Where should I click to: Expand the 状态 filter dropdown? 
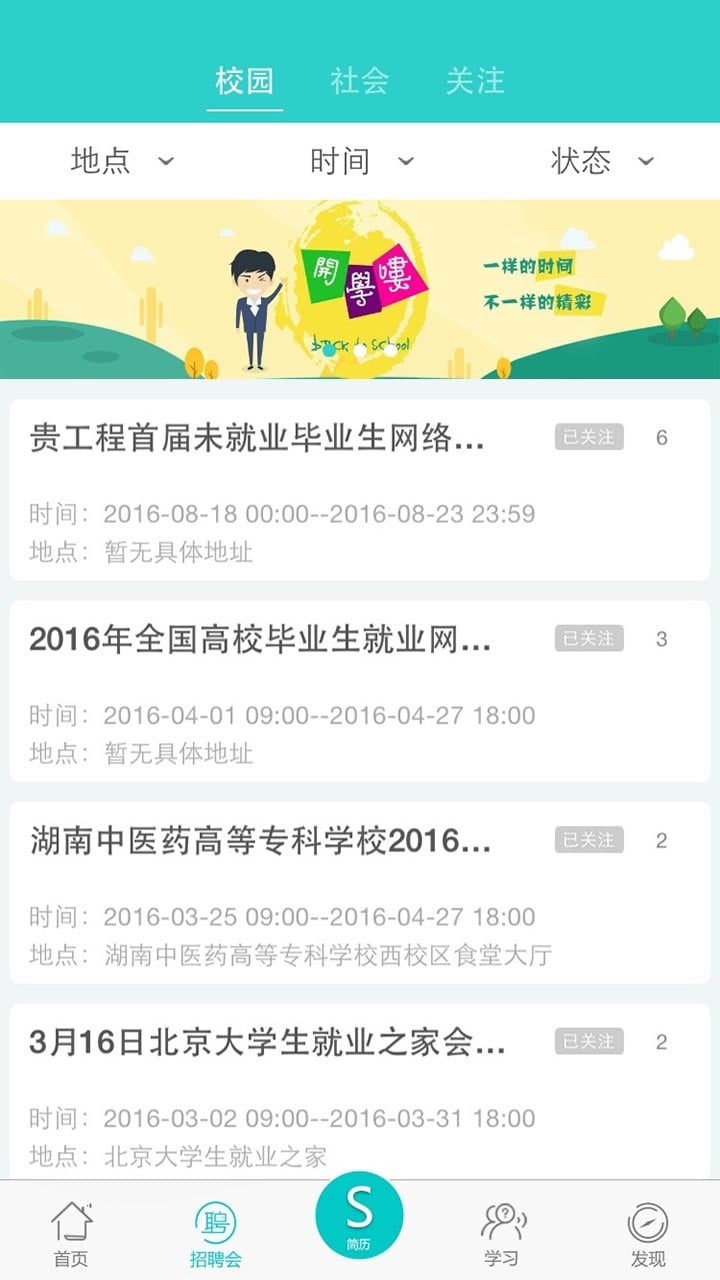coord(602,161)
